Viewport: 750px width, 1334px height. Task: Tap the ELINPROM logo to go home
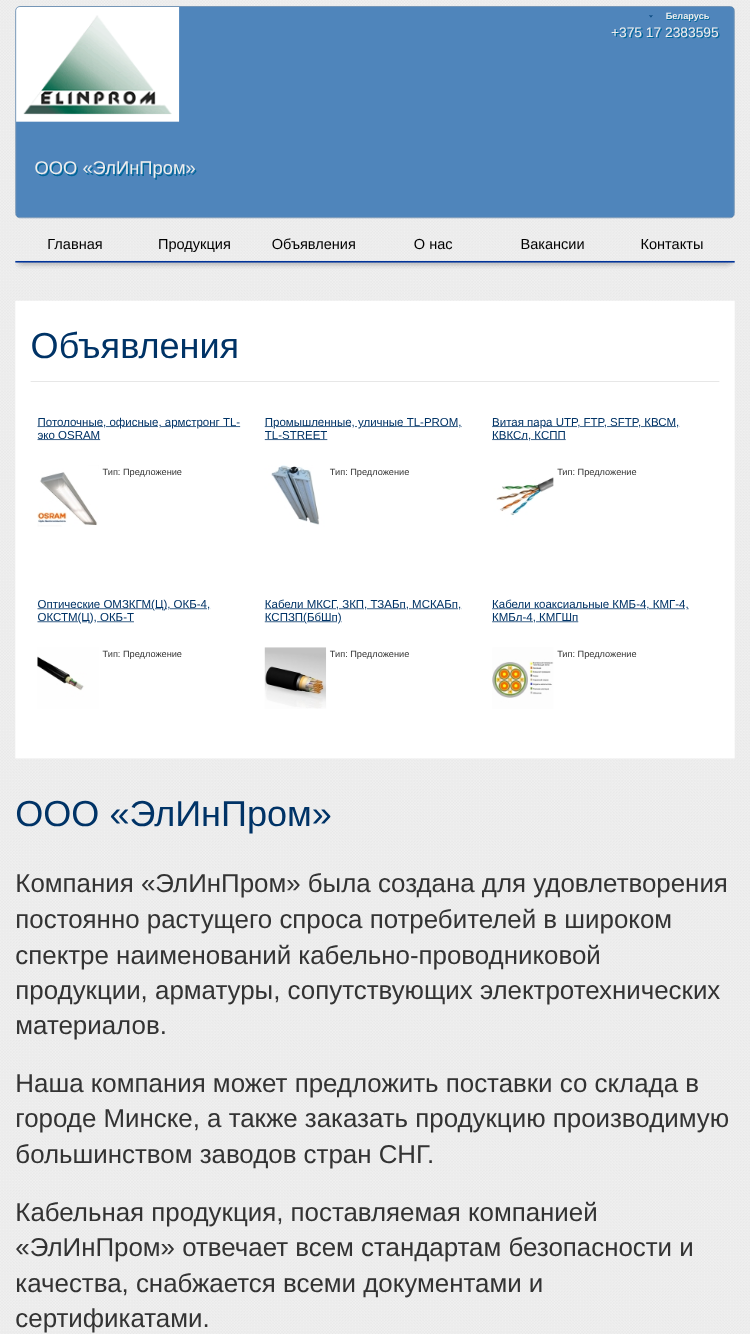click(x=98, y=65)
